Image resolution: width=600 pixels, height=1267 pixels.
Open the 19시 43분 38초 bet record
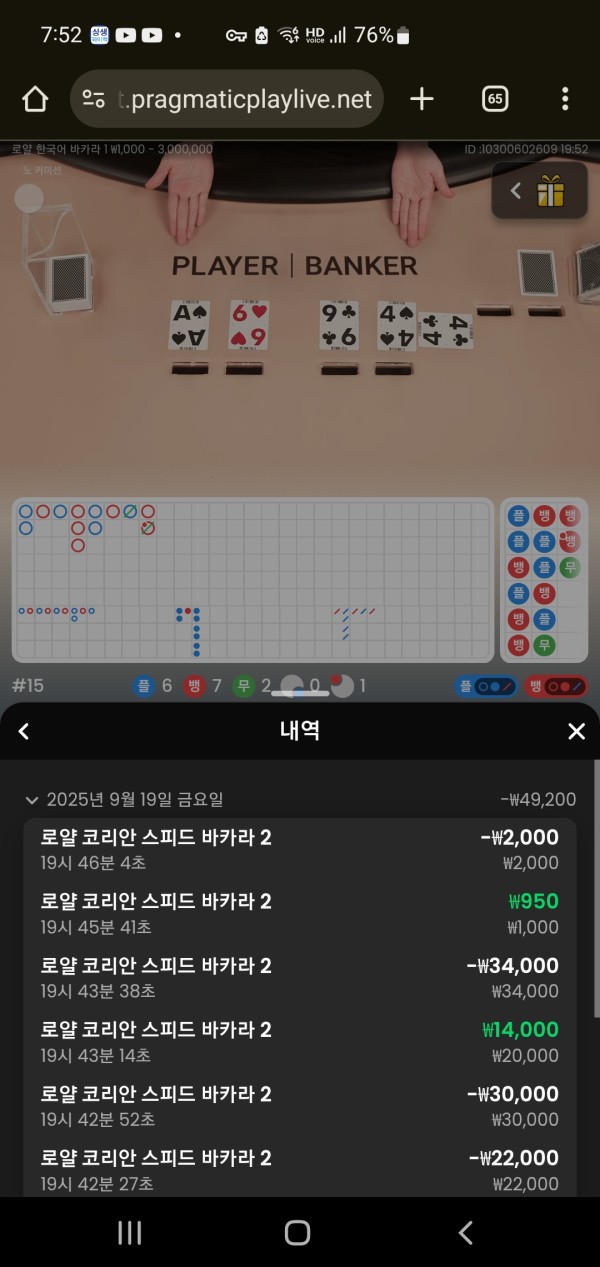(x=299, y=978)
